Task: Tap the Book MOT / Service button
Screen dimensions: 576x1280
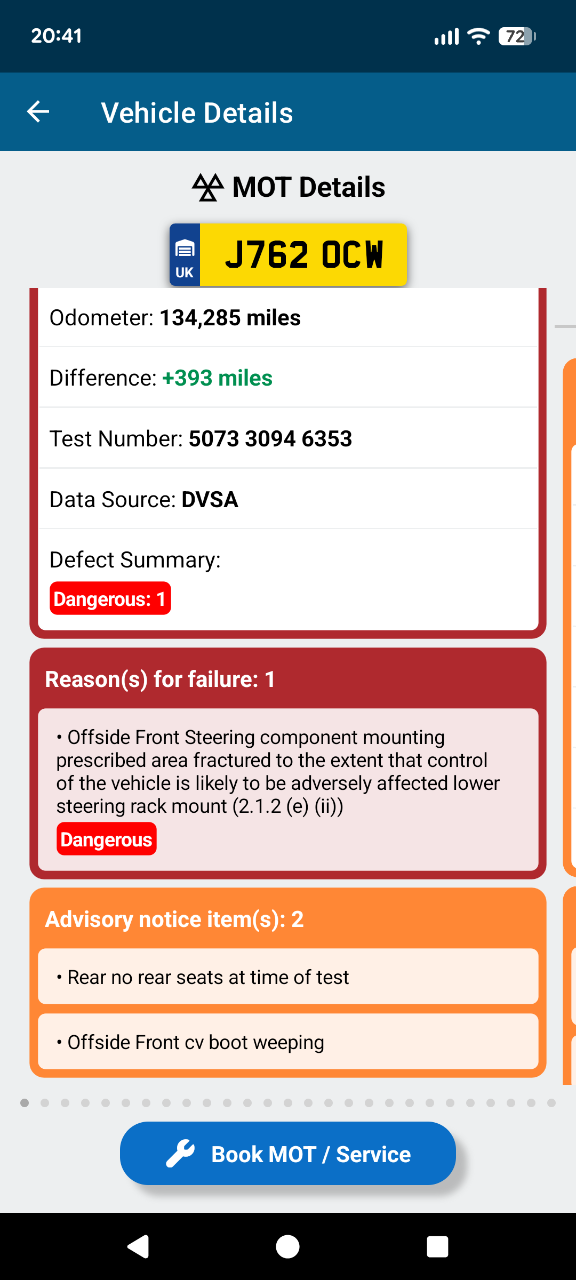Action: pos(288,1153)
